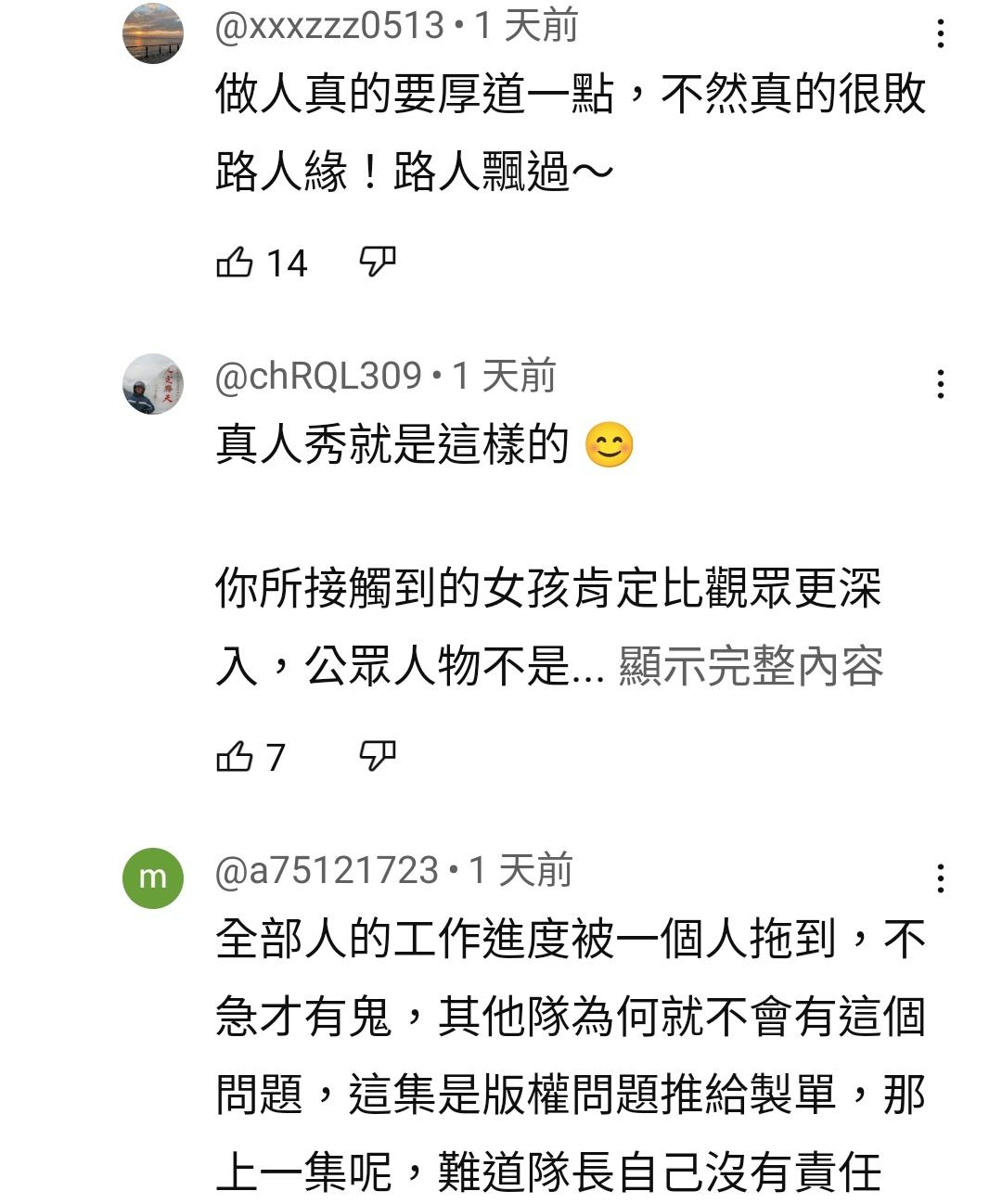This screenshot has height=1204, width=1002.
Task: Like the comment by @chRQL309
Action: coord(235,757)
